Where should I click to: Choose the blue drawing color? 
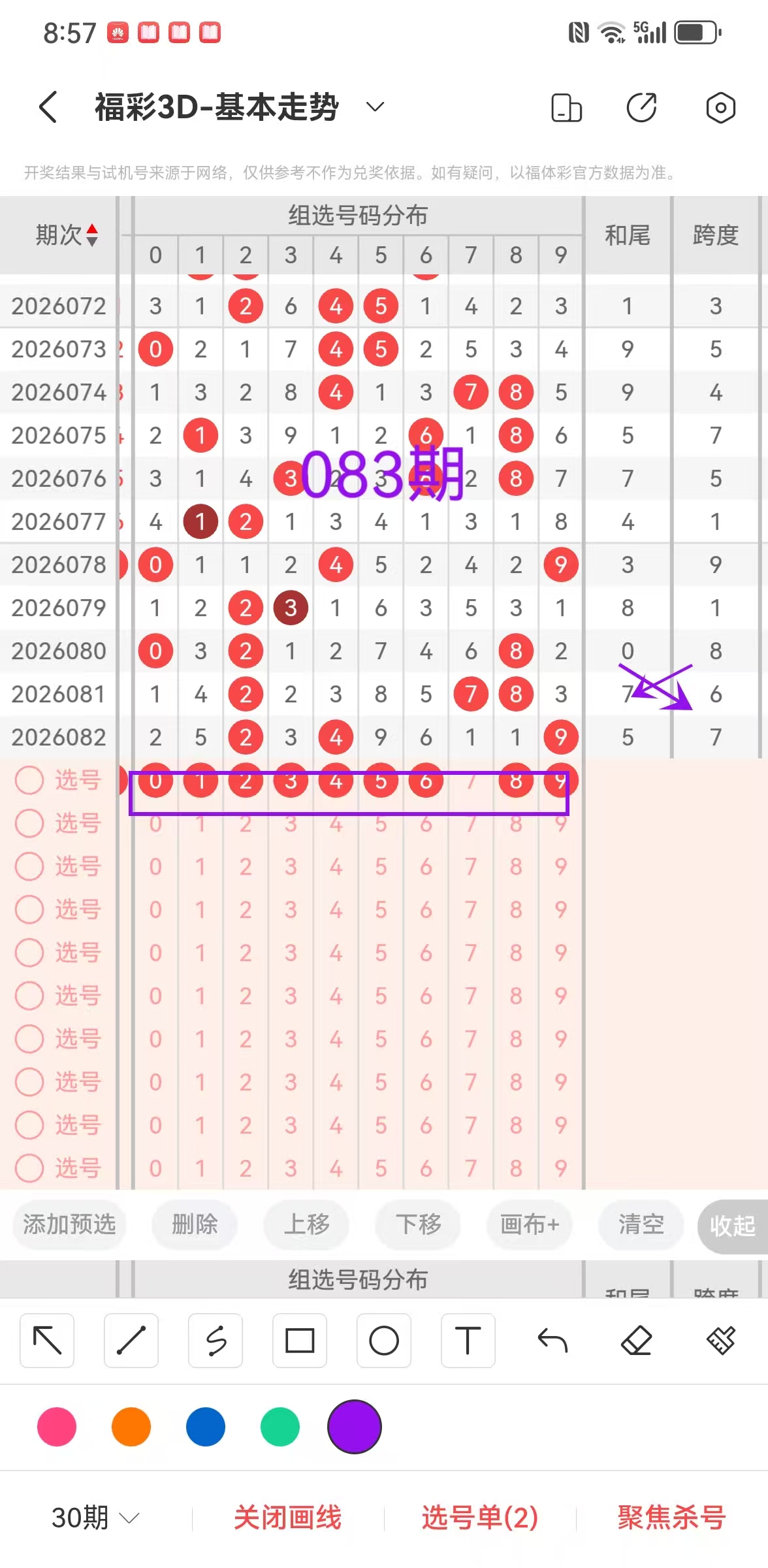pyautogui.click(x=206, y=1427)
